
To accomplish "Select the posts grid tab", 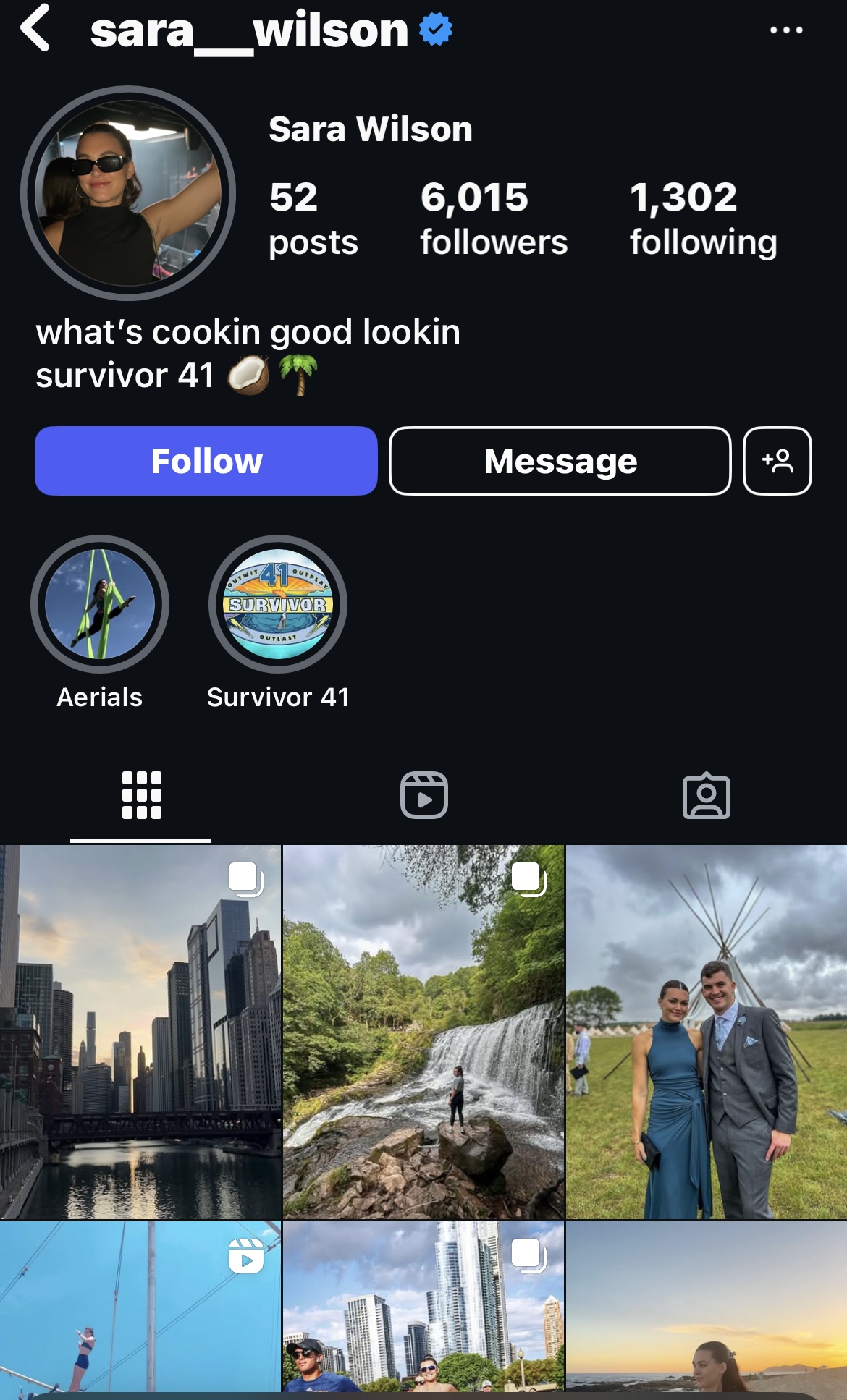I will pyautogui.click(x=141, y=795).
